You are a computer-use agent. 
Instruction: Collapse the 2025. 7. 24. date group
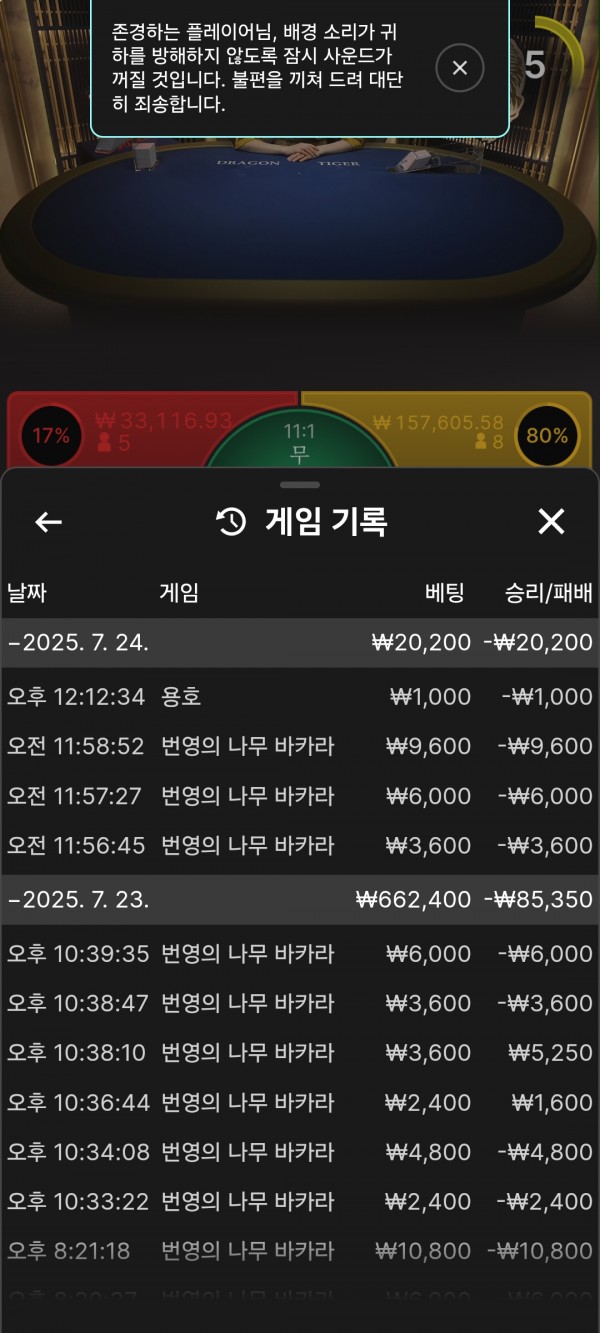pyautogui.click(x=80, y=643)
